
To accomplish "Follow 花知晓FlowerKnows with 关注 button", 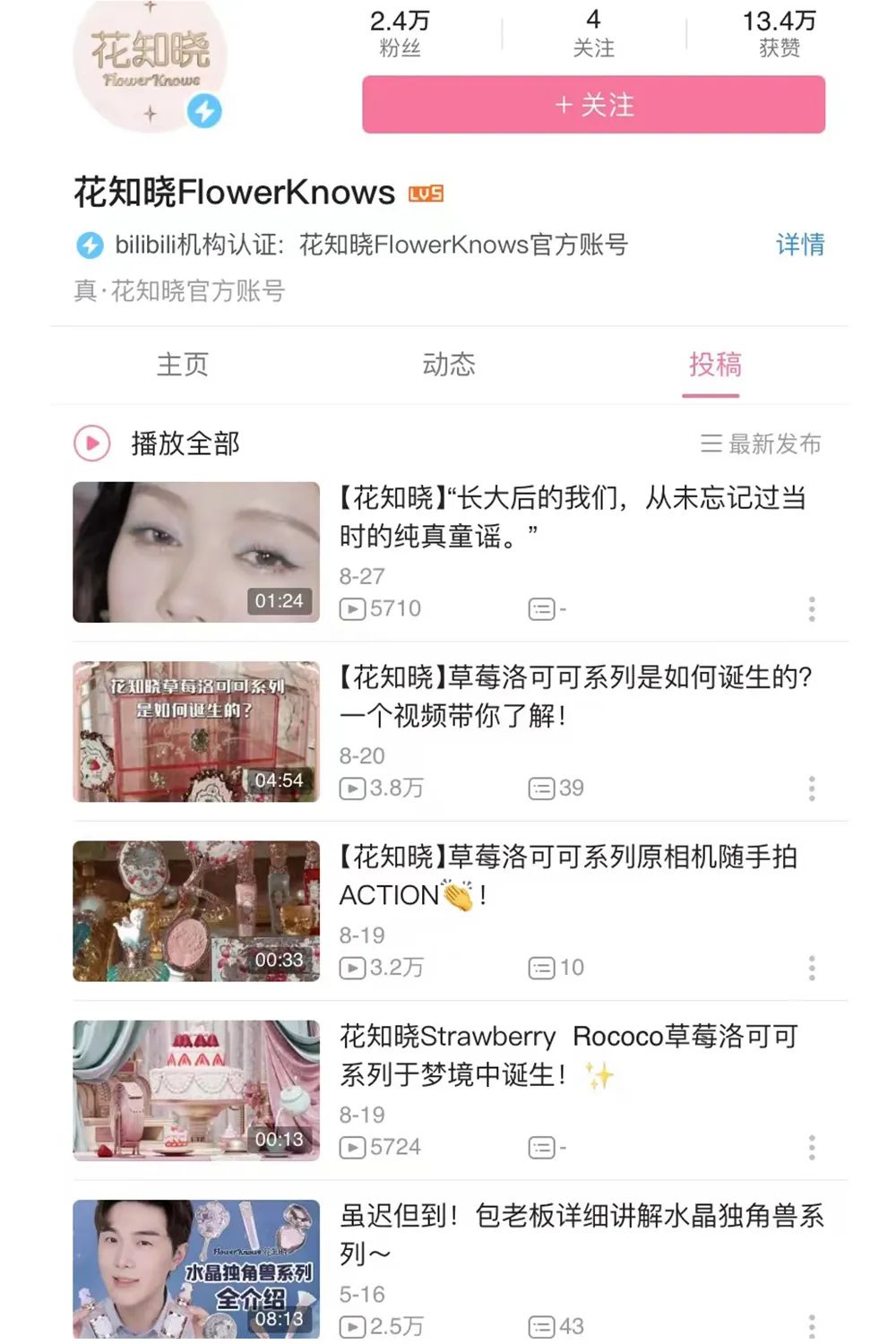I will [593, 105].
